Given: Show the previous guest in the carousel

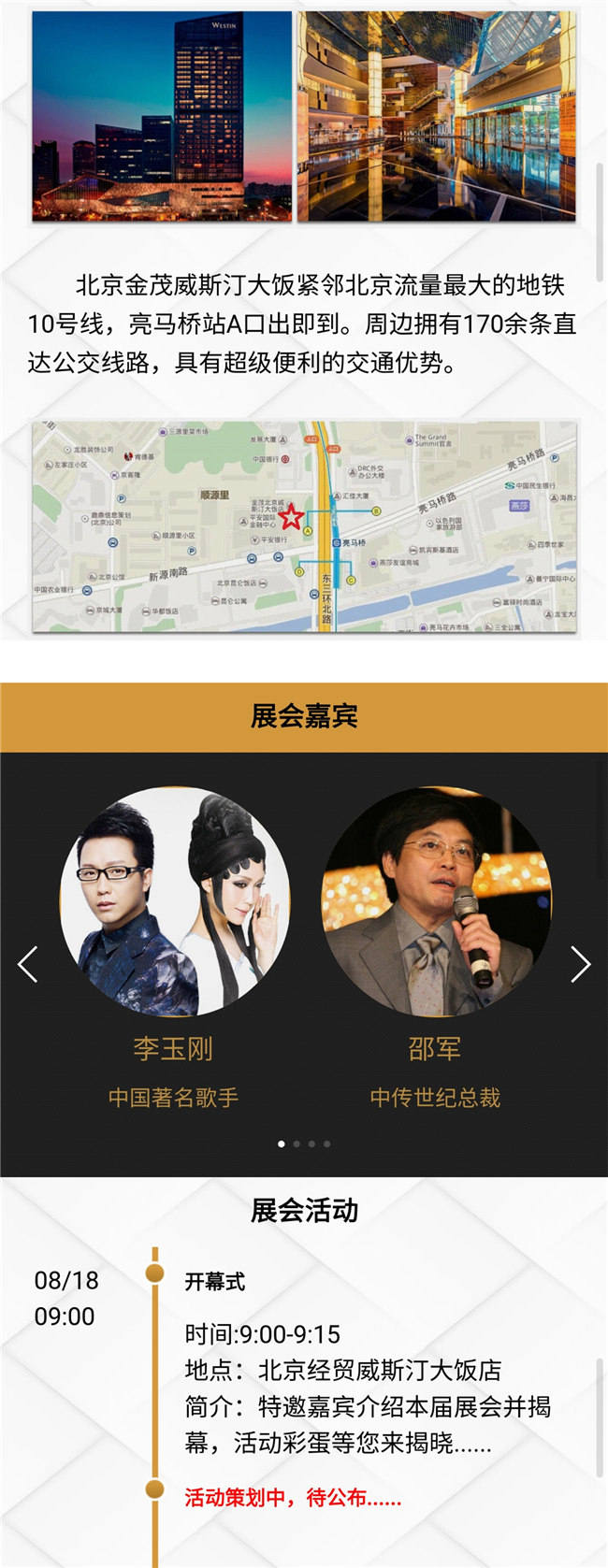Looking at the screenshot, I should 28,964.
